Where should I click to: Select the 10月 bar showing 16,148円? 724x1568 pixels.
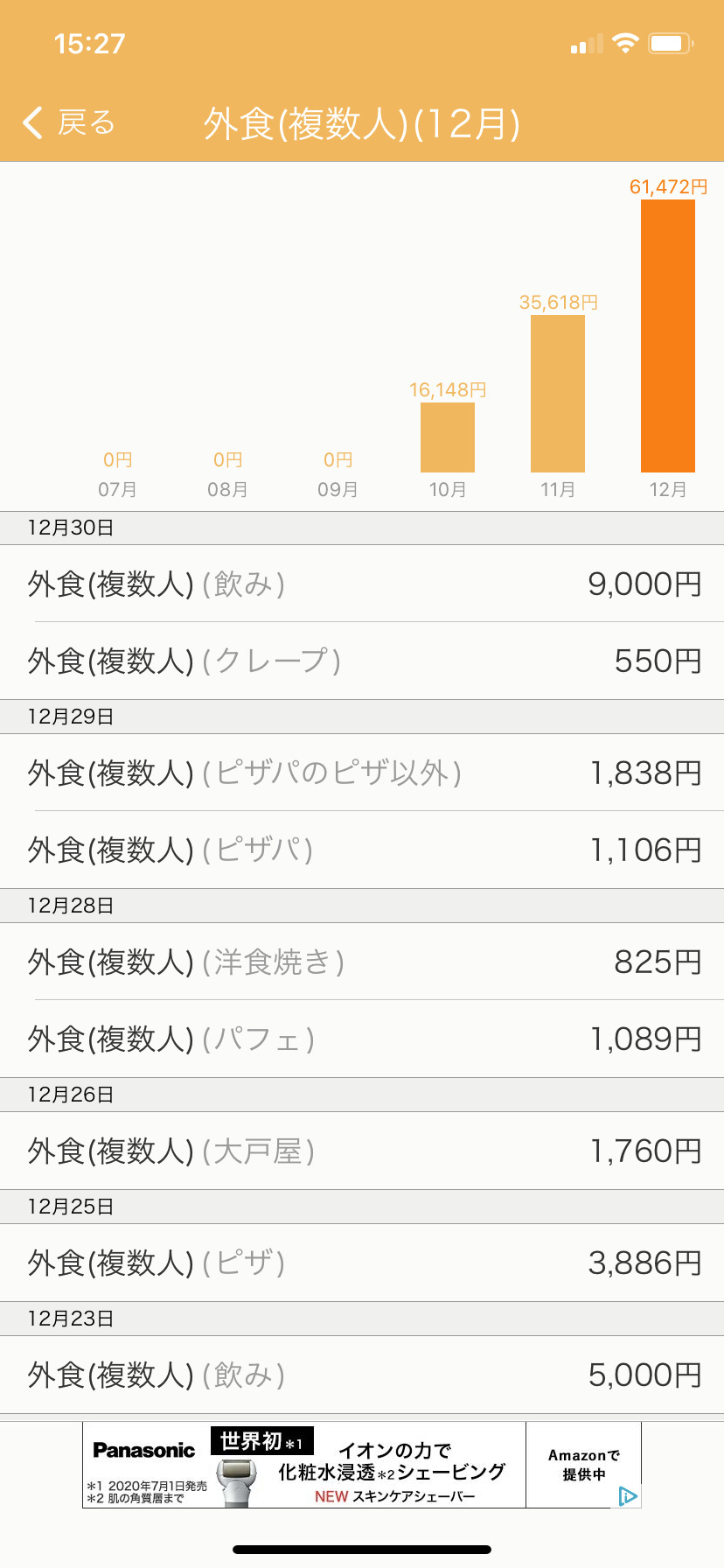click(448, 437)
